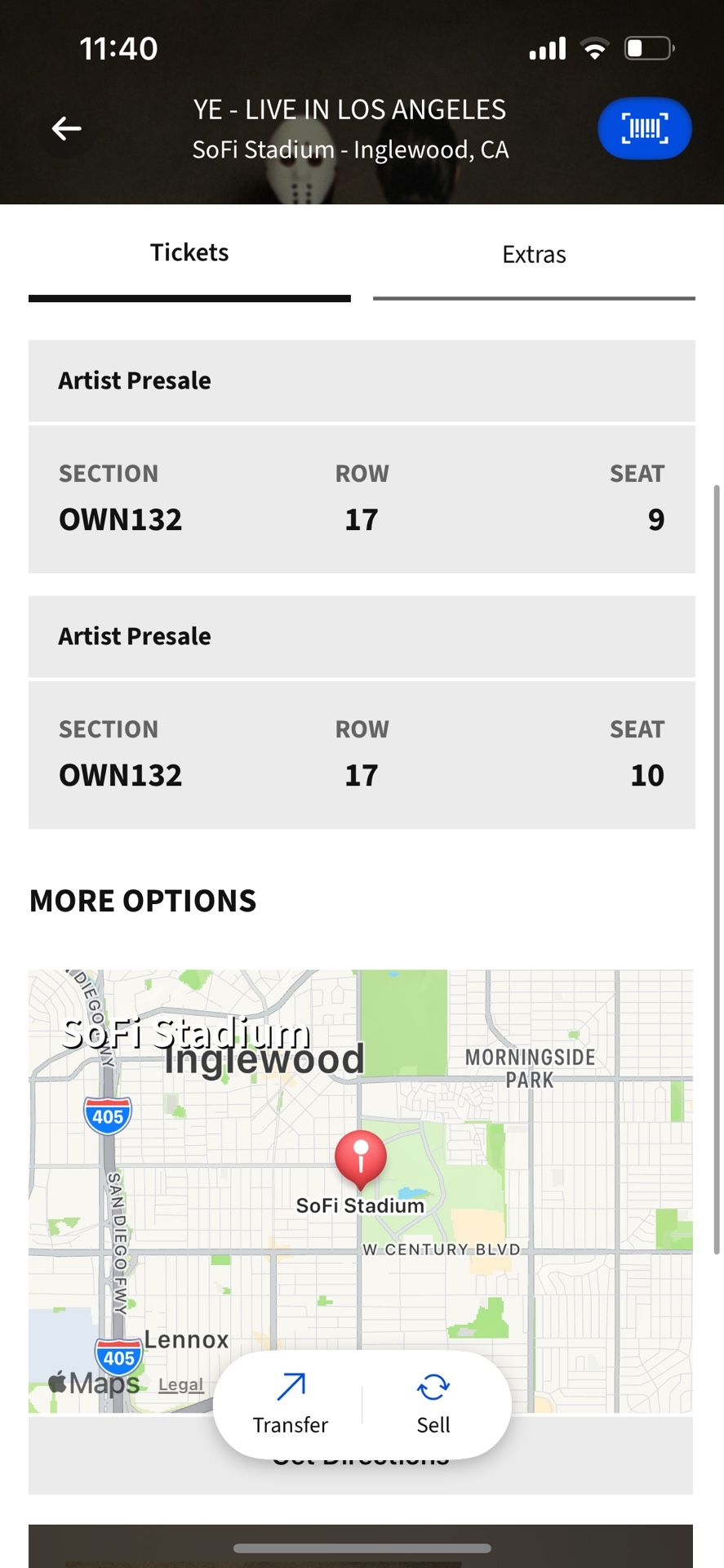Tap the time display in status bar
Image resolution: width=724 pixels, height=1568 pixels.
tap(119, 48)
